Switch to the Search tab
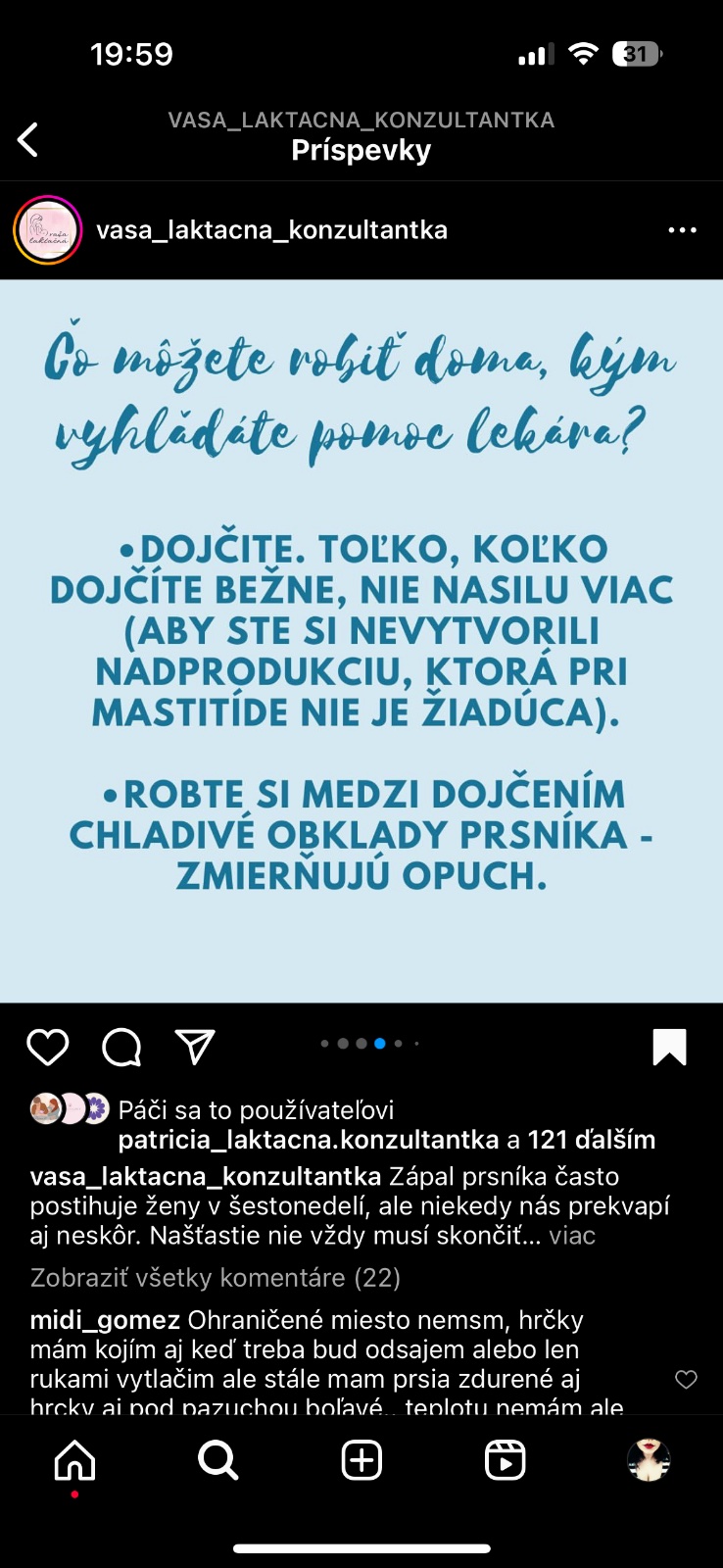 217,1460
